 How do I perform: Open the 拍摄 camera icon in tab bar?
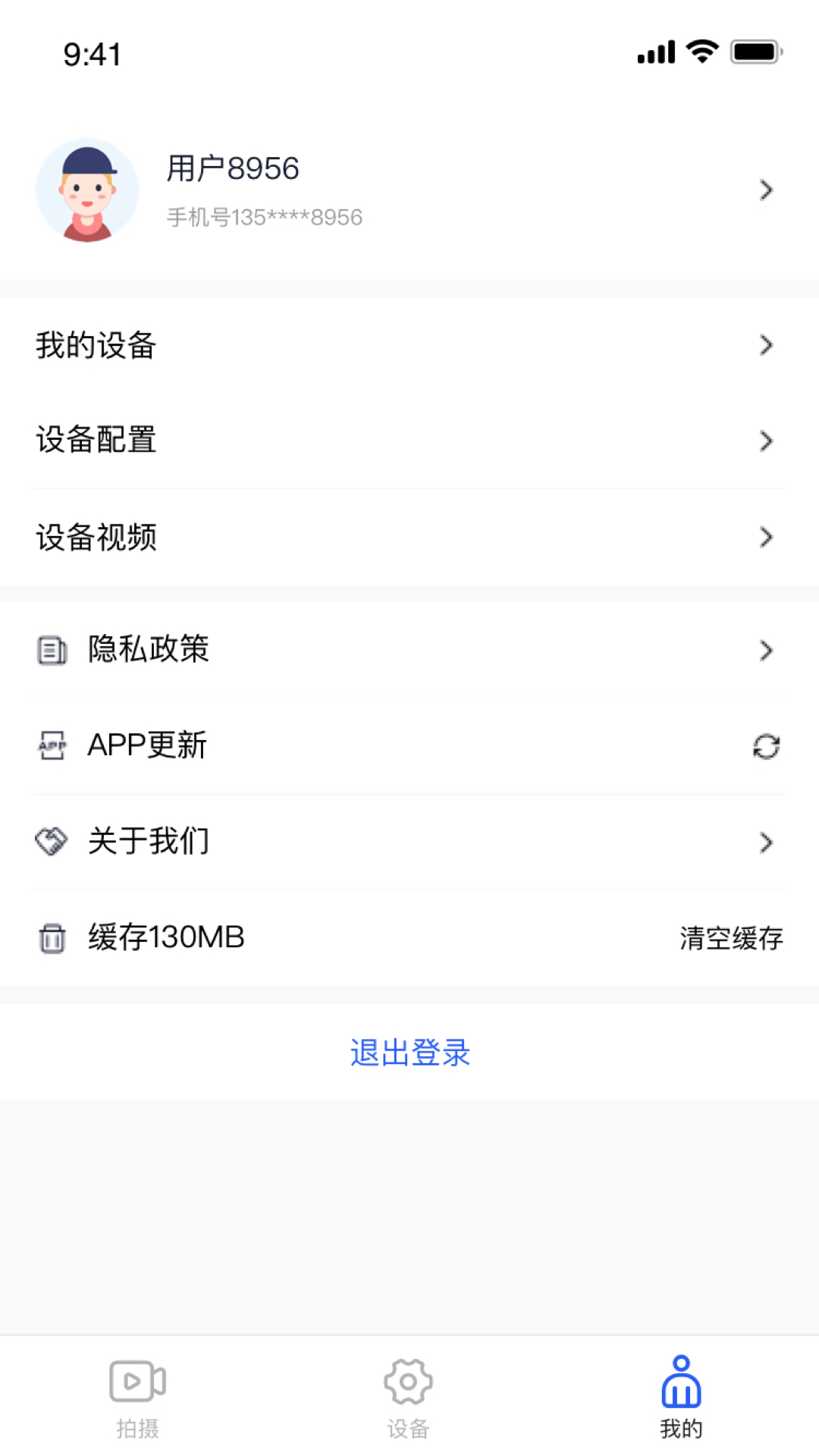(136, 1382)
